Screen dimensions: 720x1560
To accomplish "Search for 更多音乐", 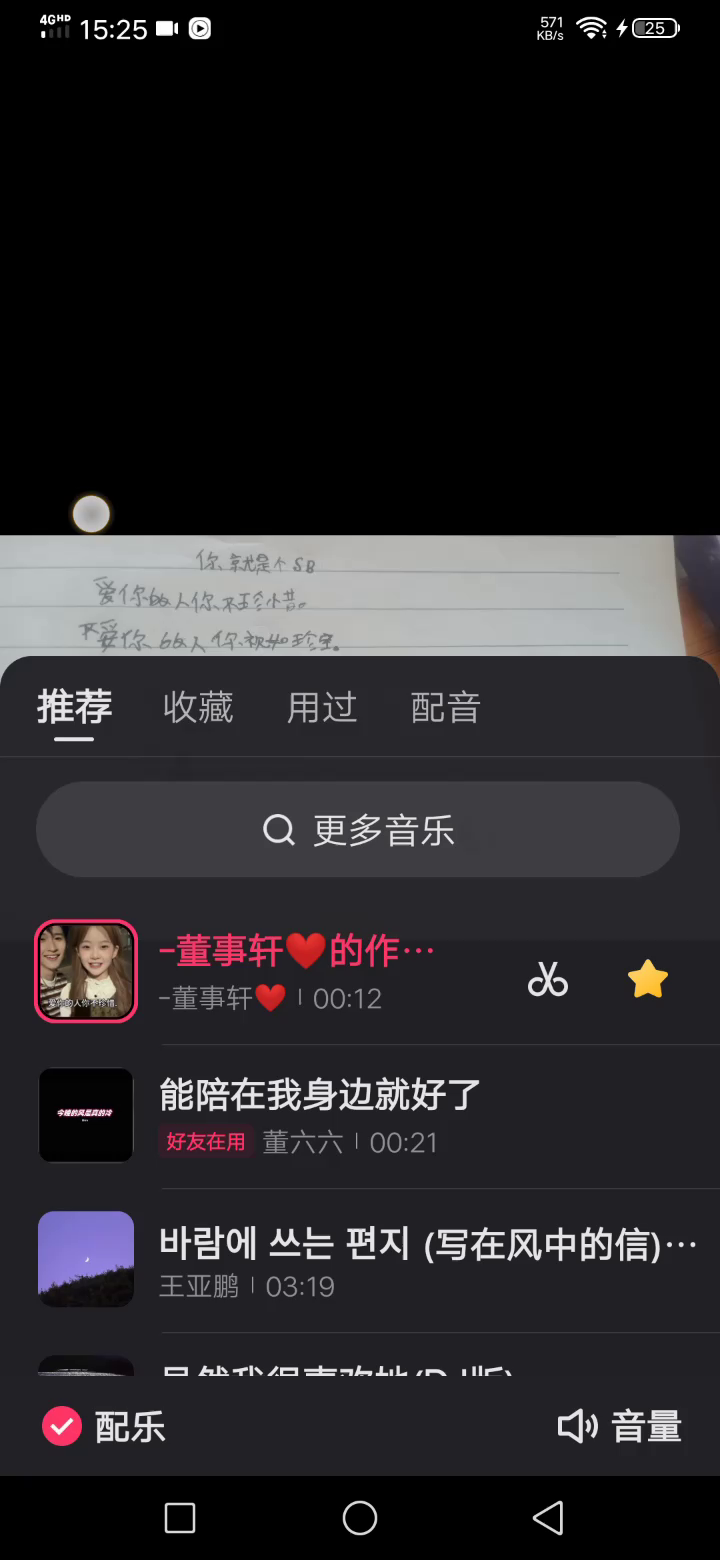I will click(358, 830).
